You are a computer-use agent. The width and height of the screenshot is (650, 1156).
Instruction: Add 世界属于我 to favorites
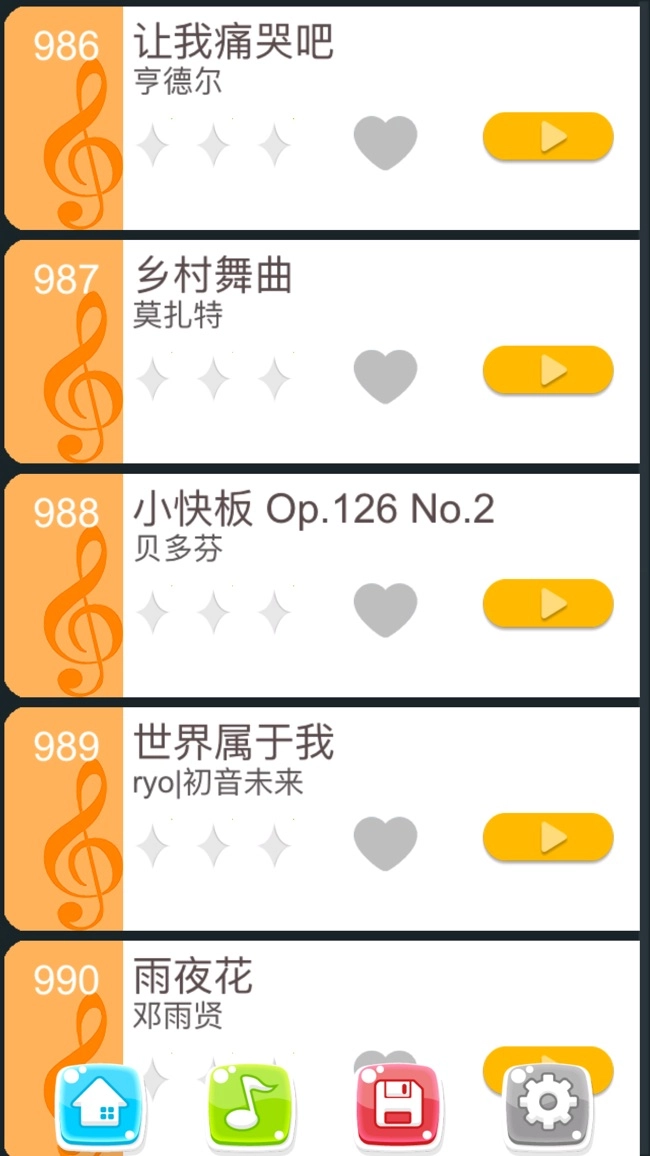coord(385,842)
